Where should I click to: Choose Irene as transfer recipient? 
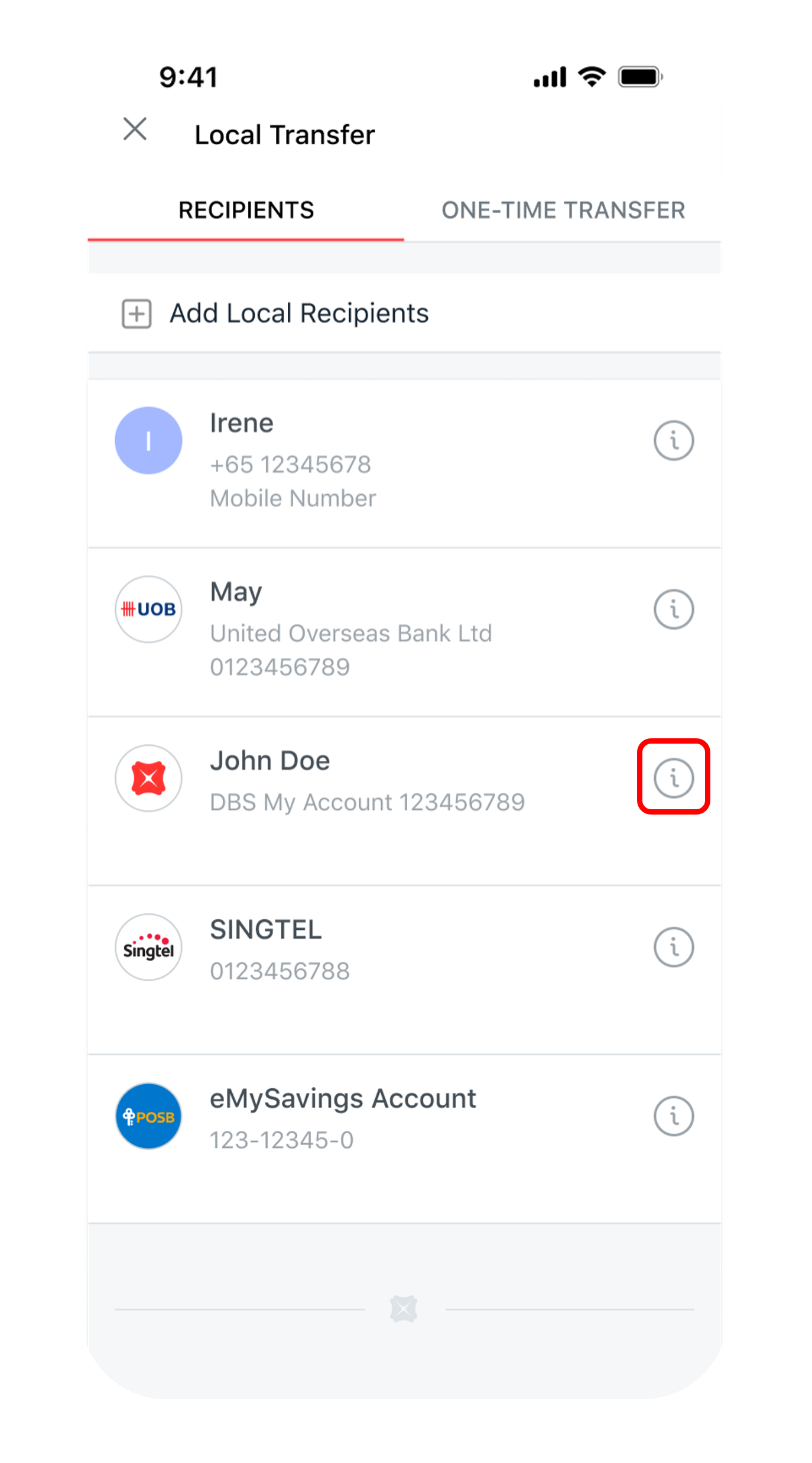[355, 461]
